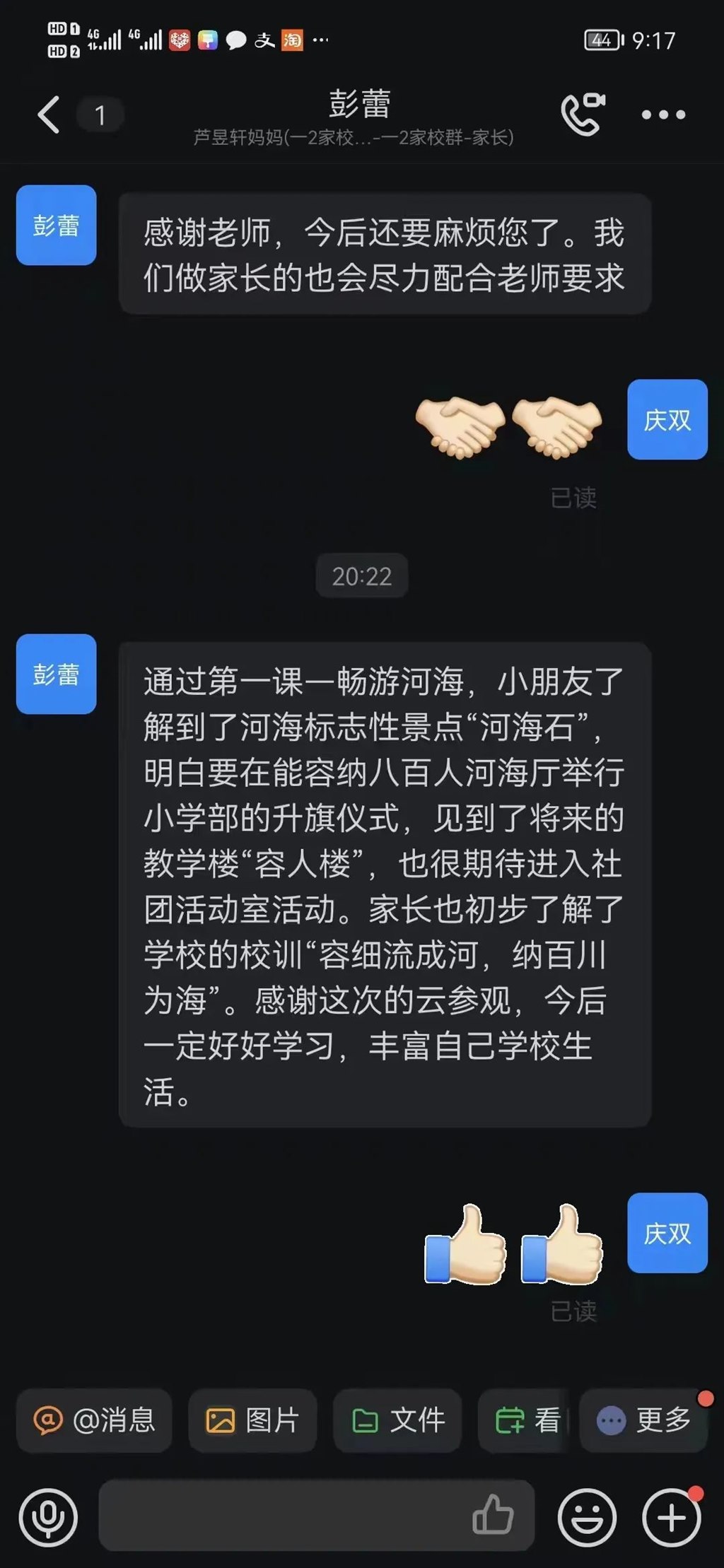The height and width of the screenshot is (1568, 724).
Task: Open the plus attachment menu
Action: 671,1517
